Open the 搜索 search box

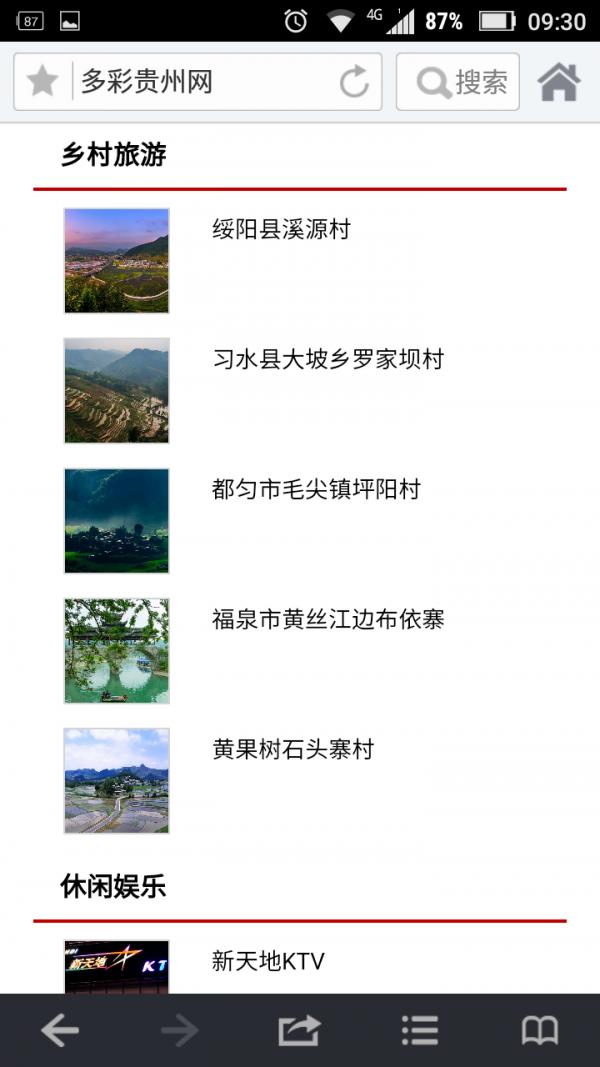(x=458, y=82)
